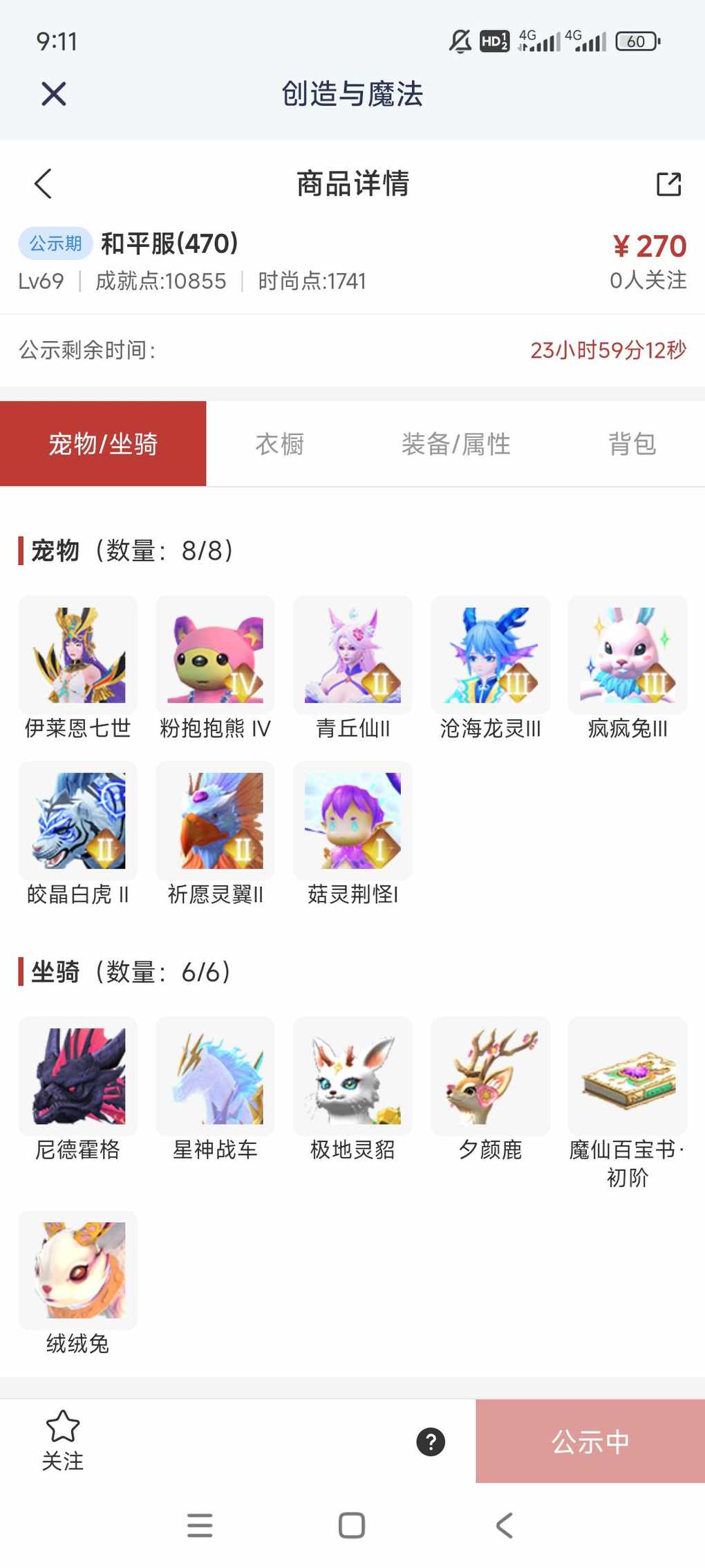Tap the 夕颜鹿 mount tile
The width and height of the screenshot is (705, 1568).
click(490, 1076)
